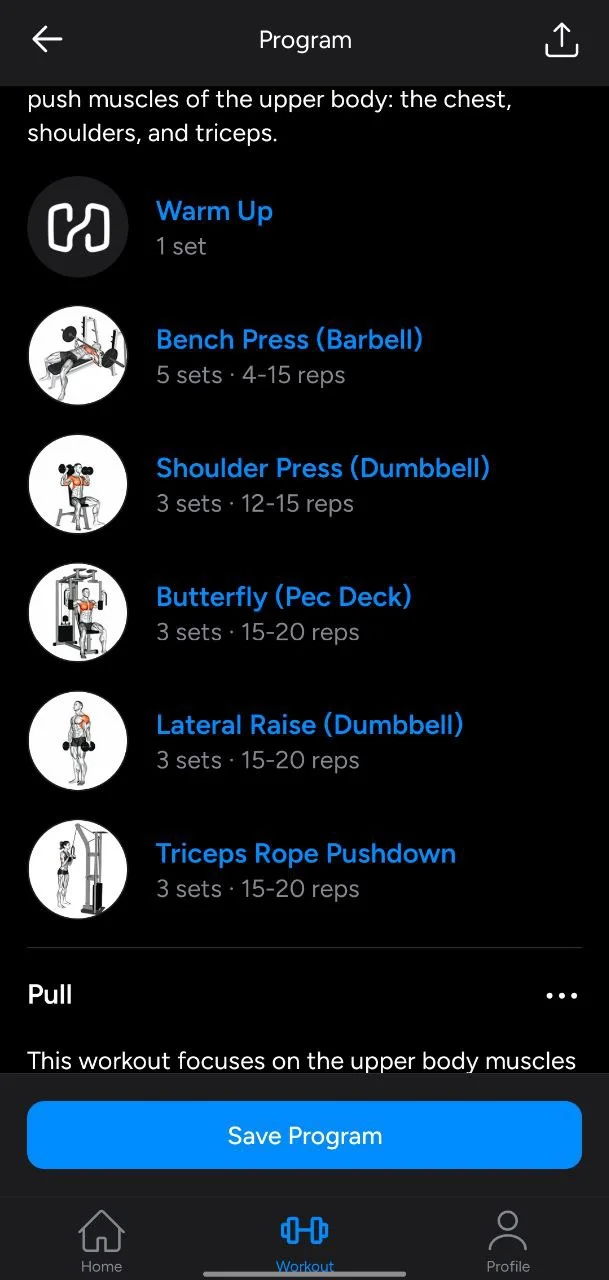This screenshot has width=609, height=1280.
Task: Share this program
Action: click(561, 40)
